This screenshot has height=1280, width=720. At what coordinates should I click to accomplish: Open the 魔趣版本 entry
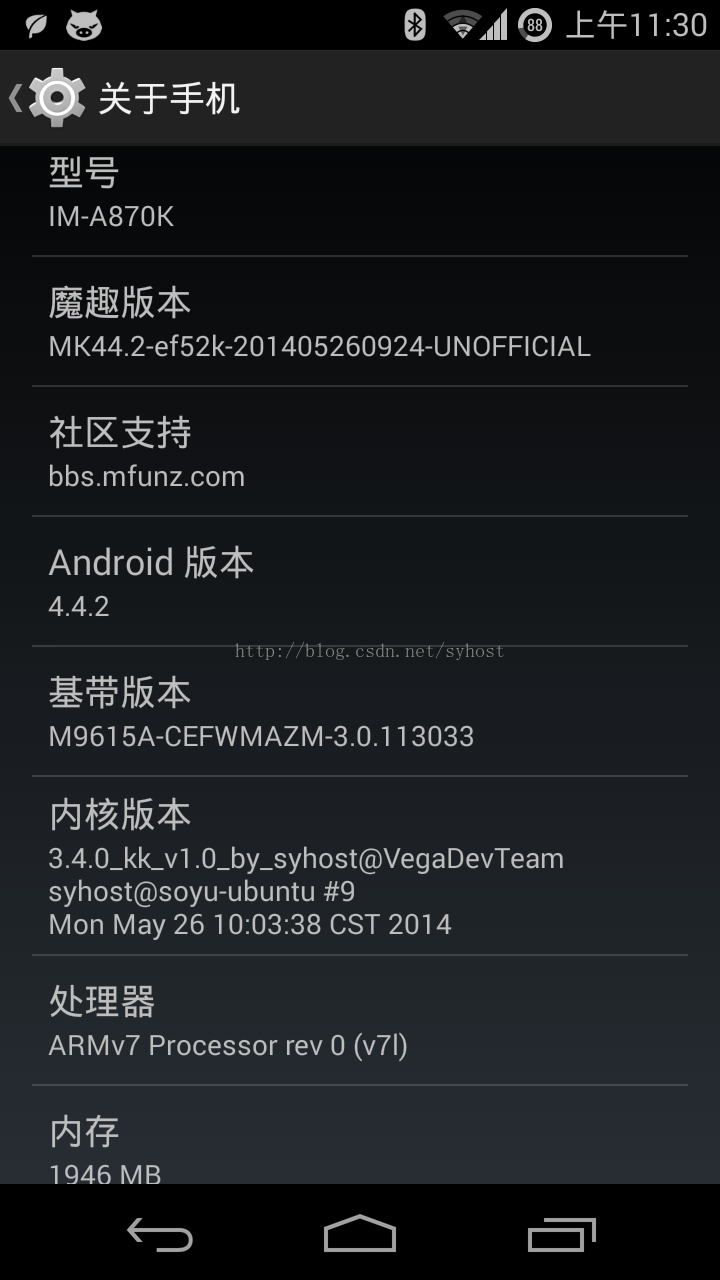coord(360,322)
